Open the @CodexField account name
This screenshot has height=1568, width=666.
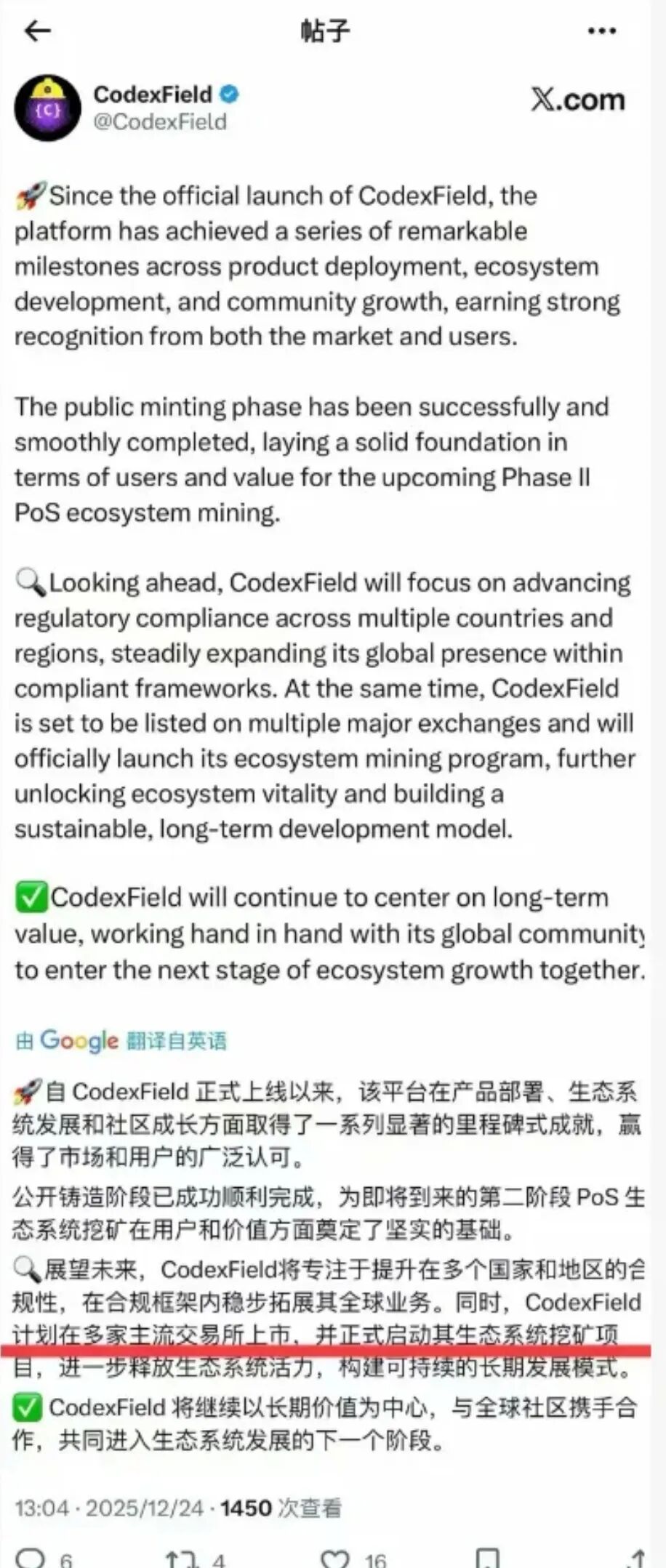(160, 121)
